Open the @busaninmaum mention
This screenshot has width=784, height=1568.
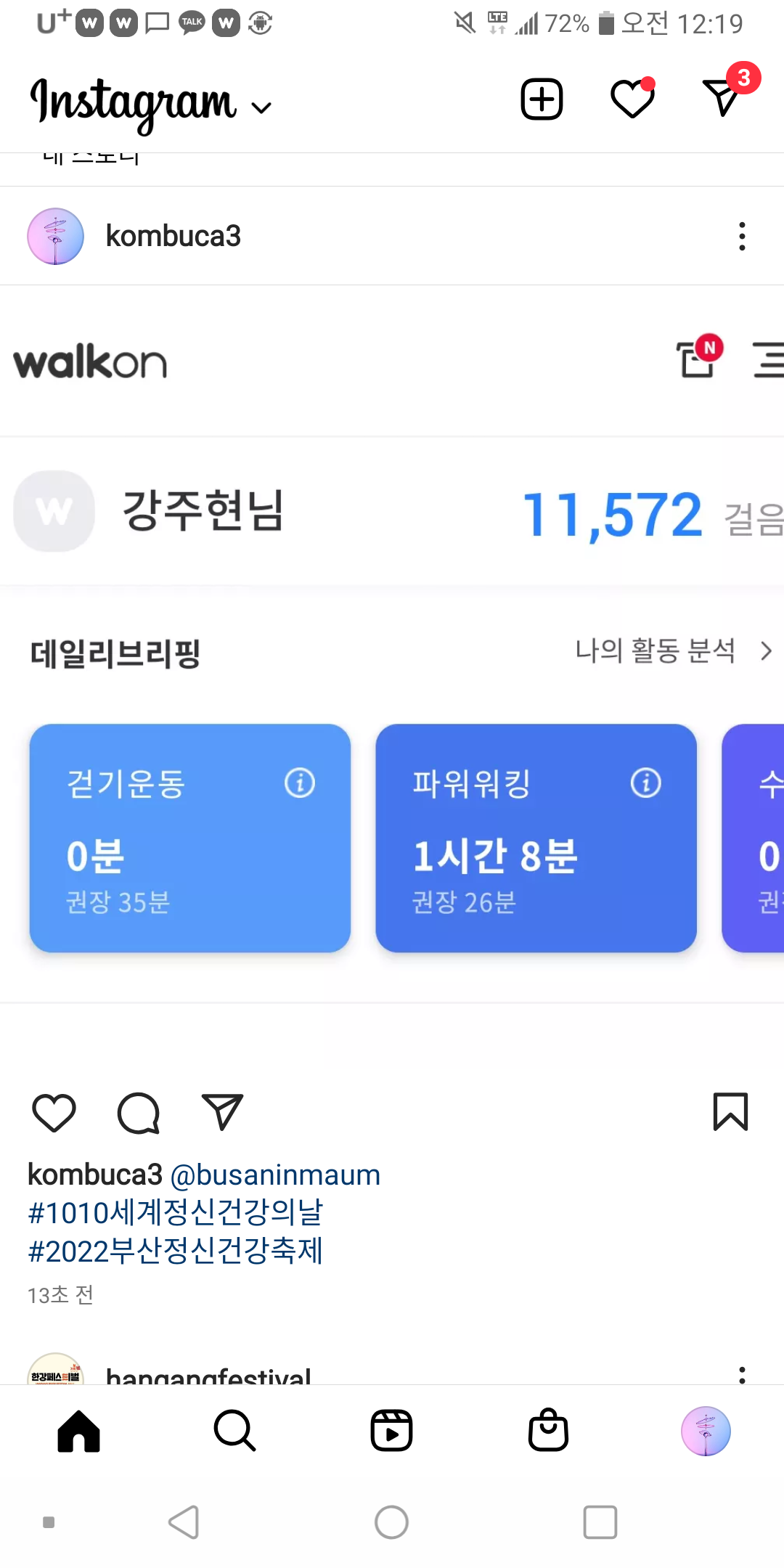point(275,1175)
